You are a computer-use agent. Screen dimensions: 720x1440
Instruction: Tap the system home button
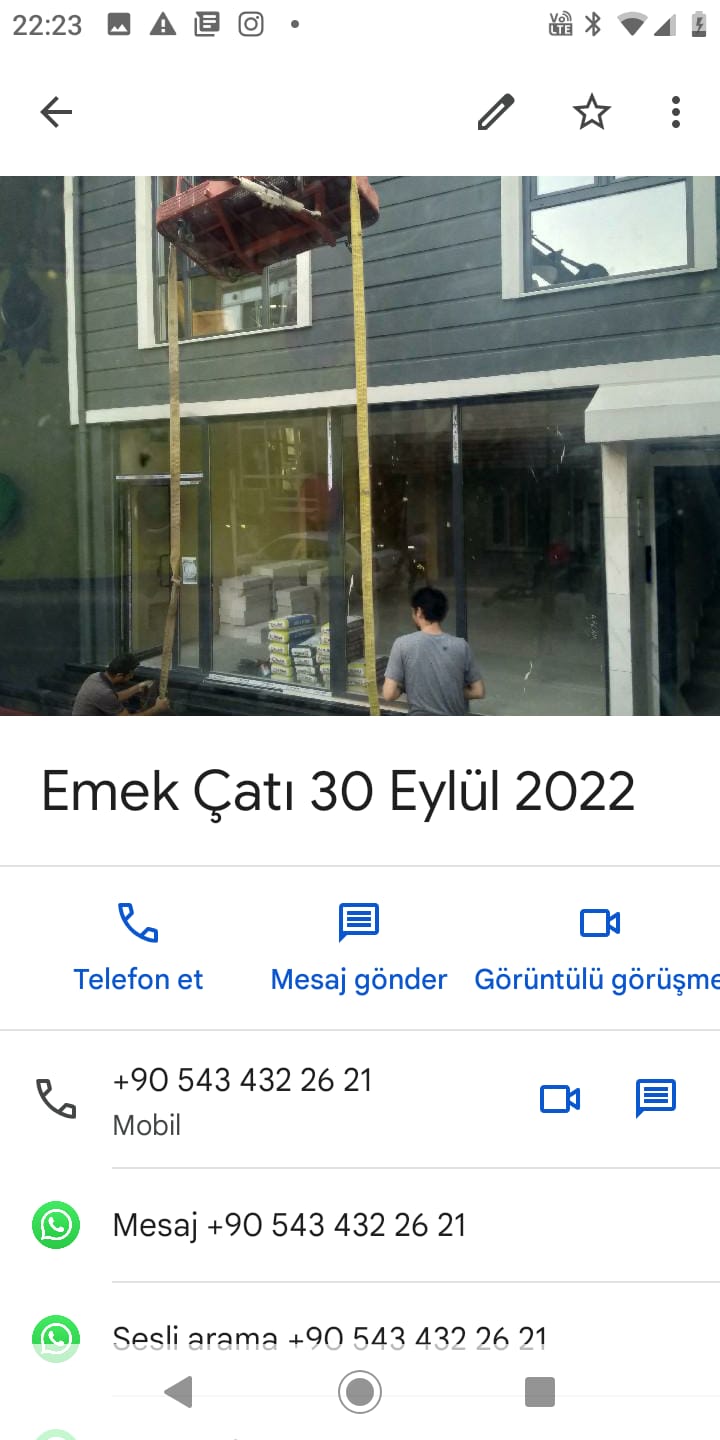point(360,1392)
